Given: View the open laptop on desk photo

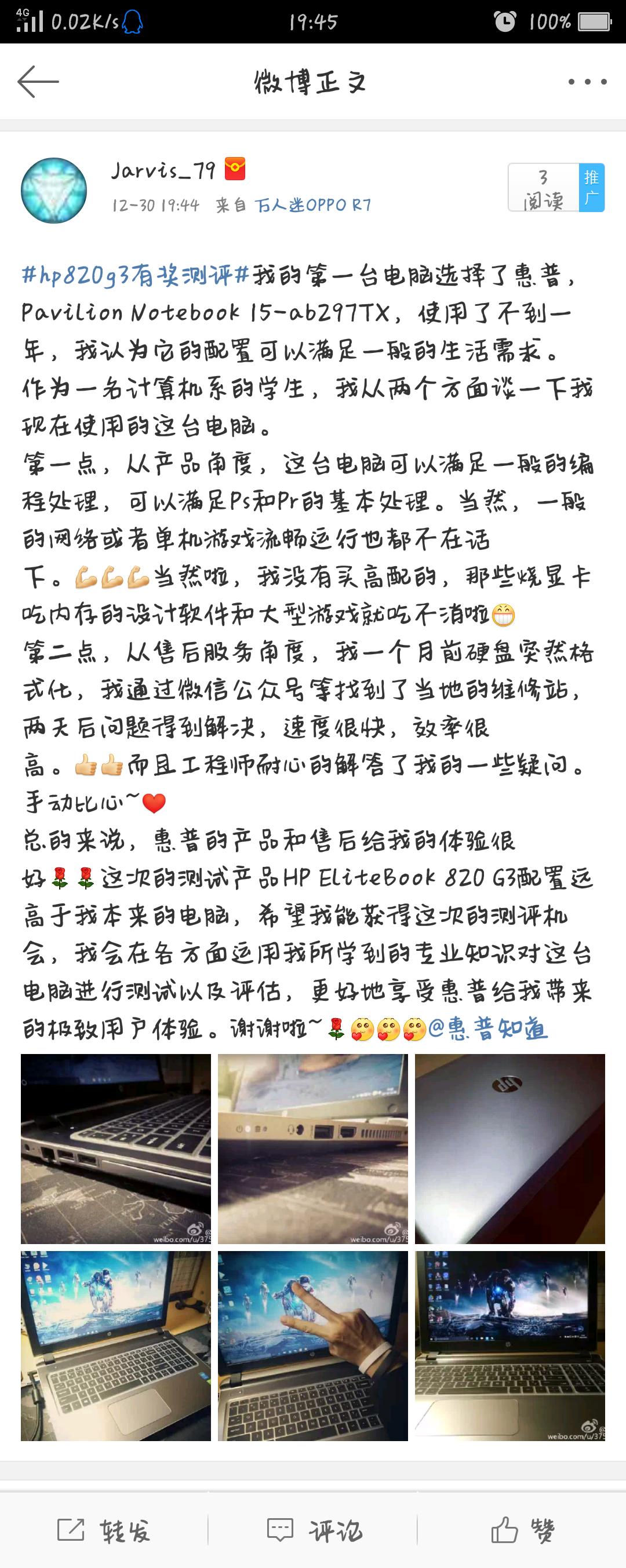Looking at the screenshot, I should (116, 1345).
